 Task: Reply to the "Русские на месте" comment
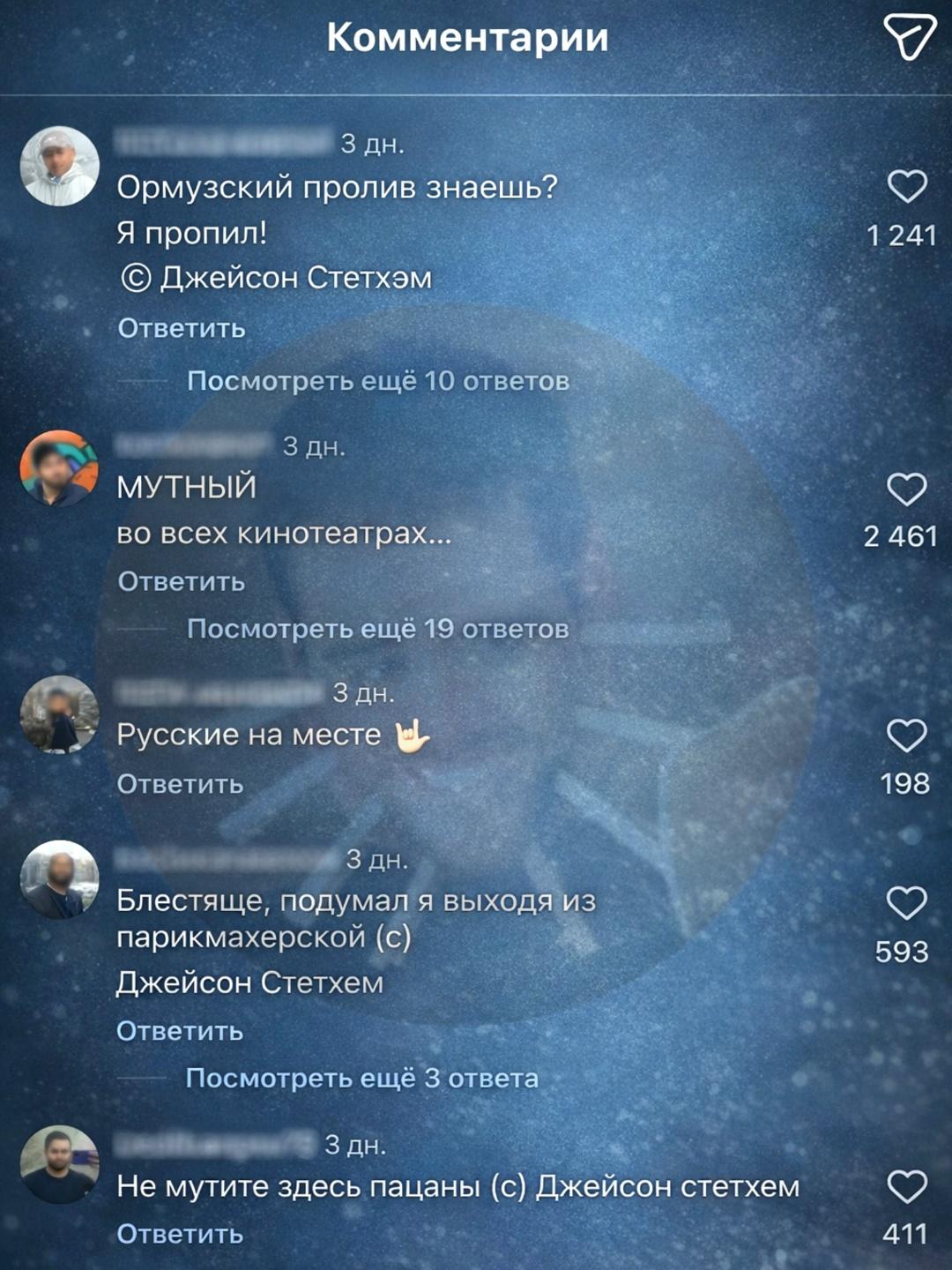click(180, 784)
